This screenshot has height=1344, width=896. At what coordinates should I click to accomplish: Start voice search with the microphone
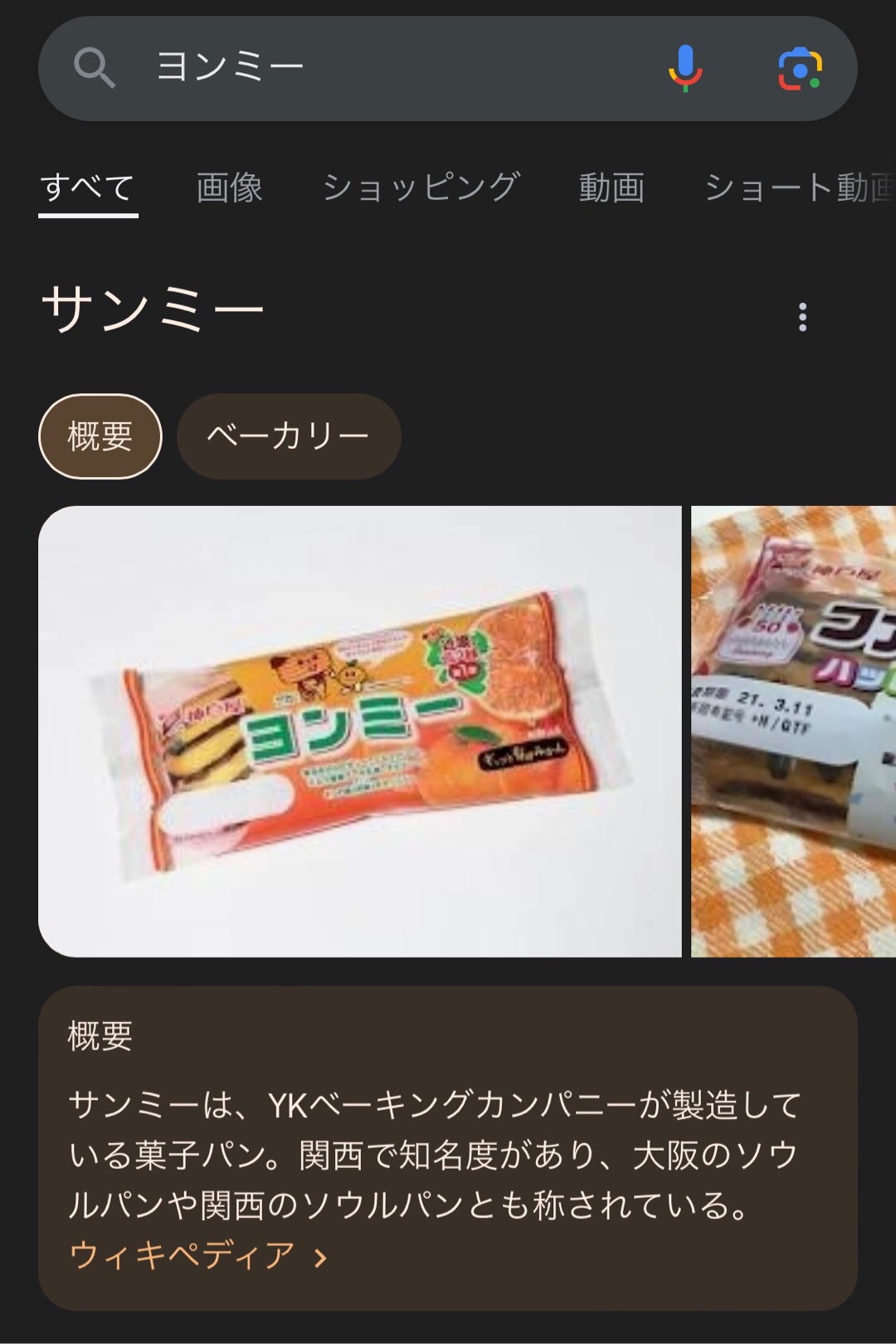click(685, 68)
